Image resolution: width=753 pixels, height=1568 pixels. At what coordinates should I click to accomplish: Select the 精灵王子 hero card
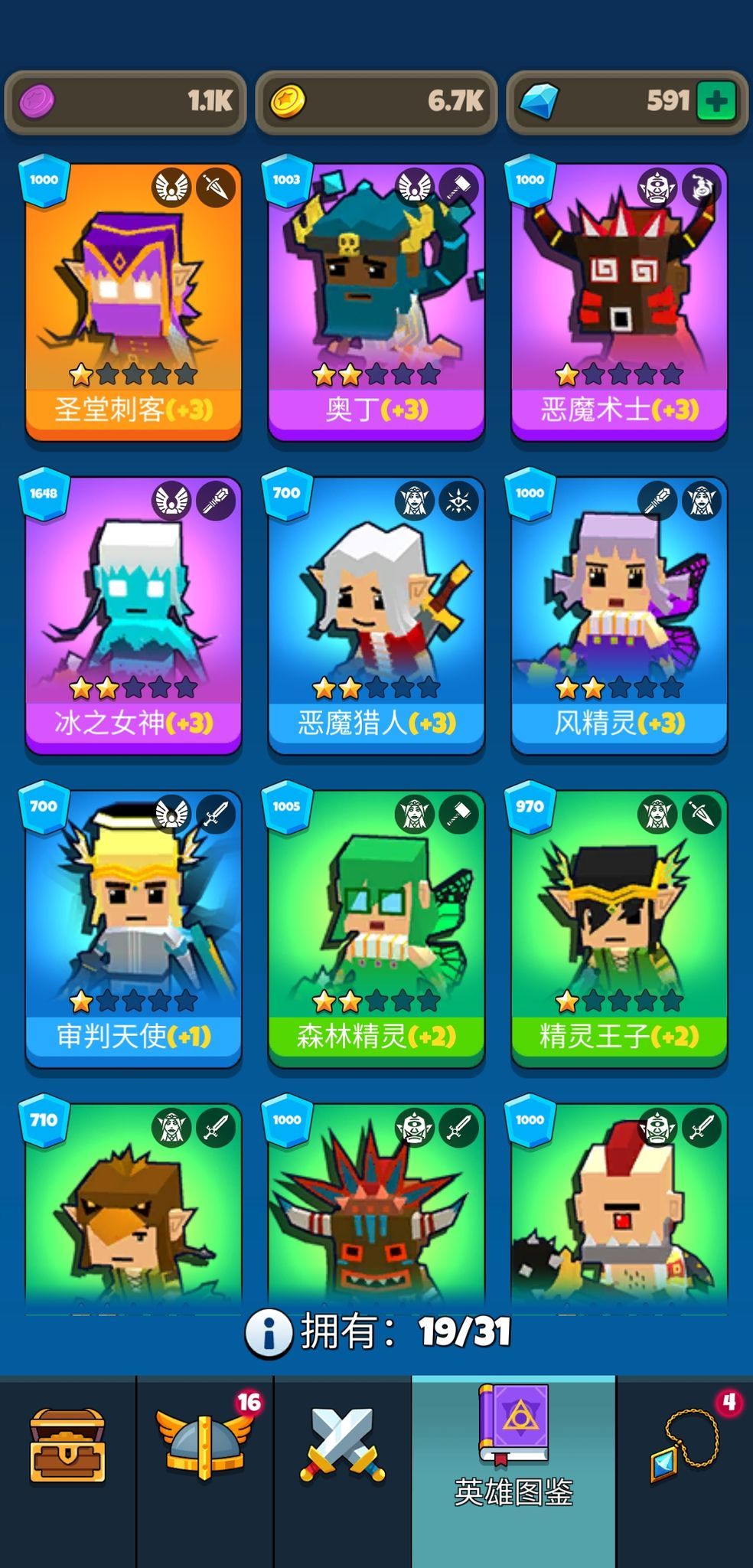pyautogui.click(x=618, y=928)
